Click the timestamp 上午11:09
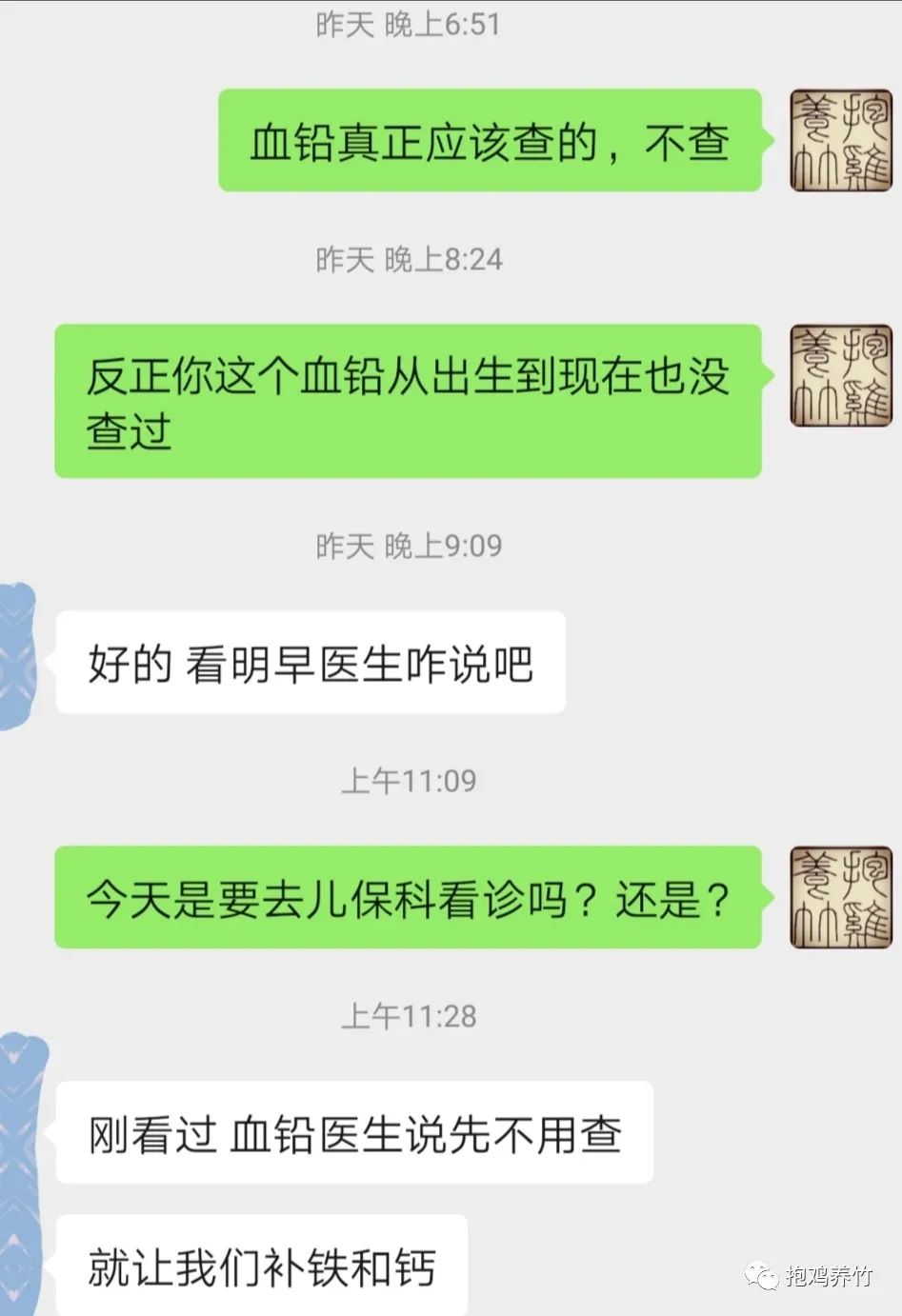902x1316 pixels. (410, 779)
